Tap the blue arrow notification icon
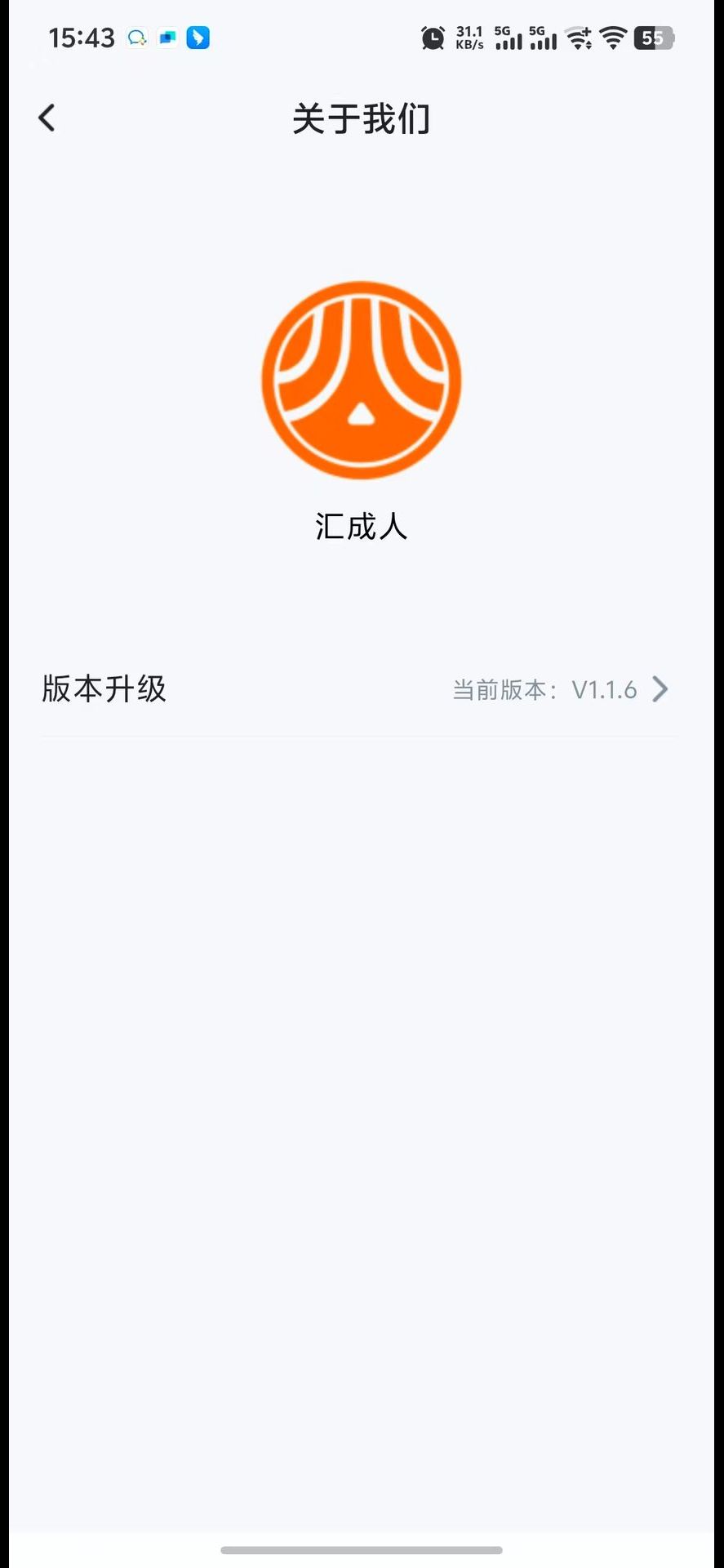The image size is (724, 1568). click(196, 38)
